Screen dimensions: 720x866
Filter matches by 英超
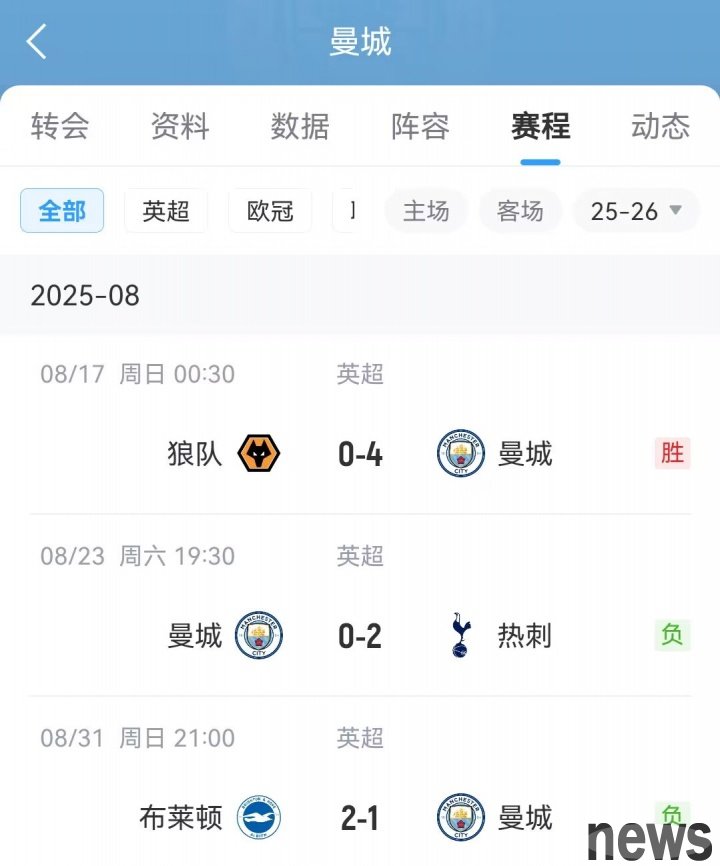coord(166,211)
